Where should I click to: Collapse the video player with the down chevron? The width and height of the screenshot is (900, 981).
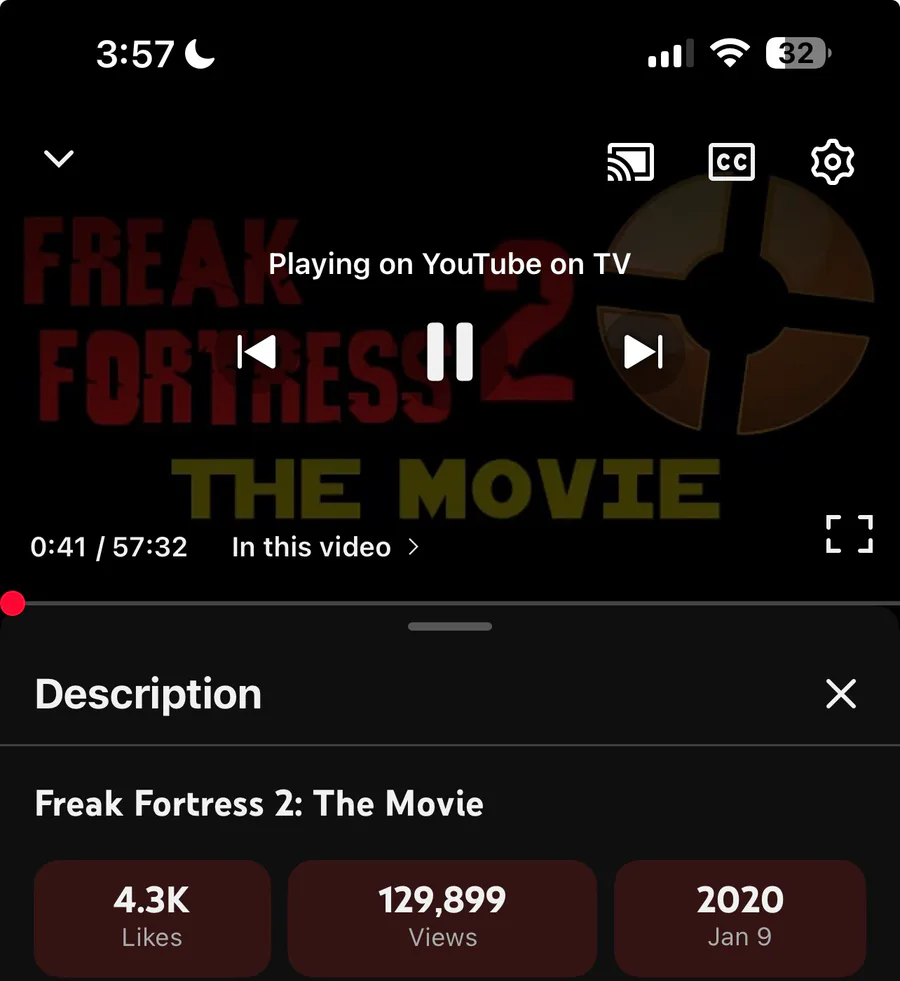tap(59, 159)
